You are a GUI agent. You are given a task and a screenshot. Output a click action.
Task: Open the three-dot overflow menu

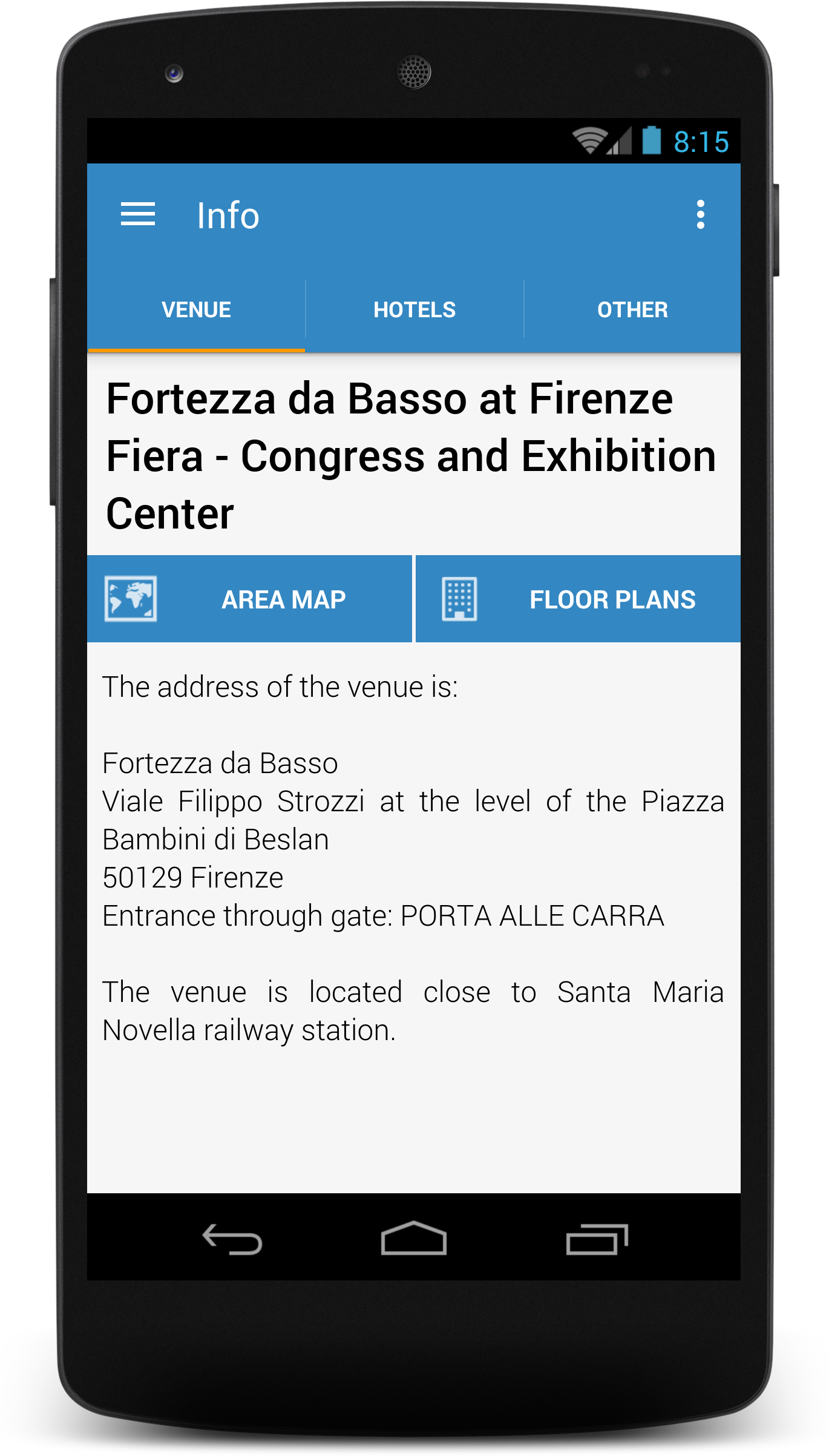(x=700, y=214)
